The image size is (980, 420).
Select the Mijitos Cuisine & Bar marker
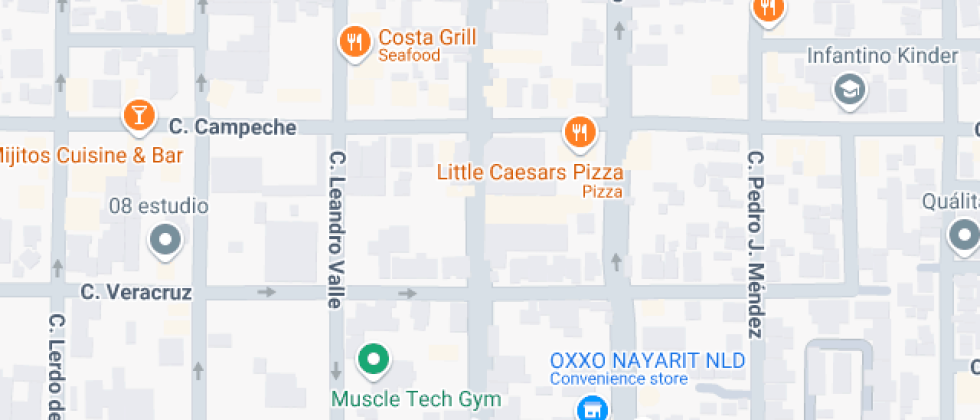click(138, 115)
